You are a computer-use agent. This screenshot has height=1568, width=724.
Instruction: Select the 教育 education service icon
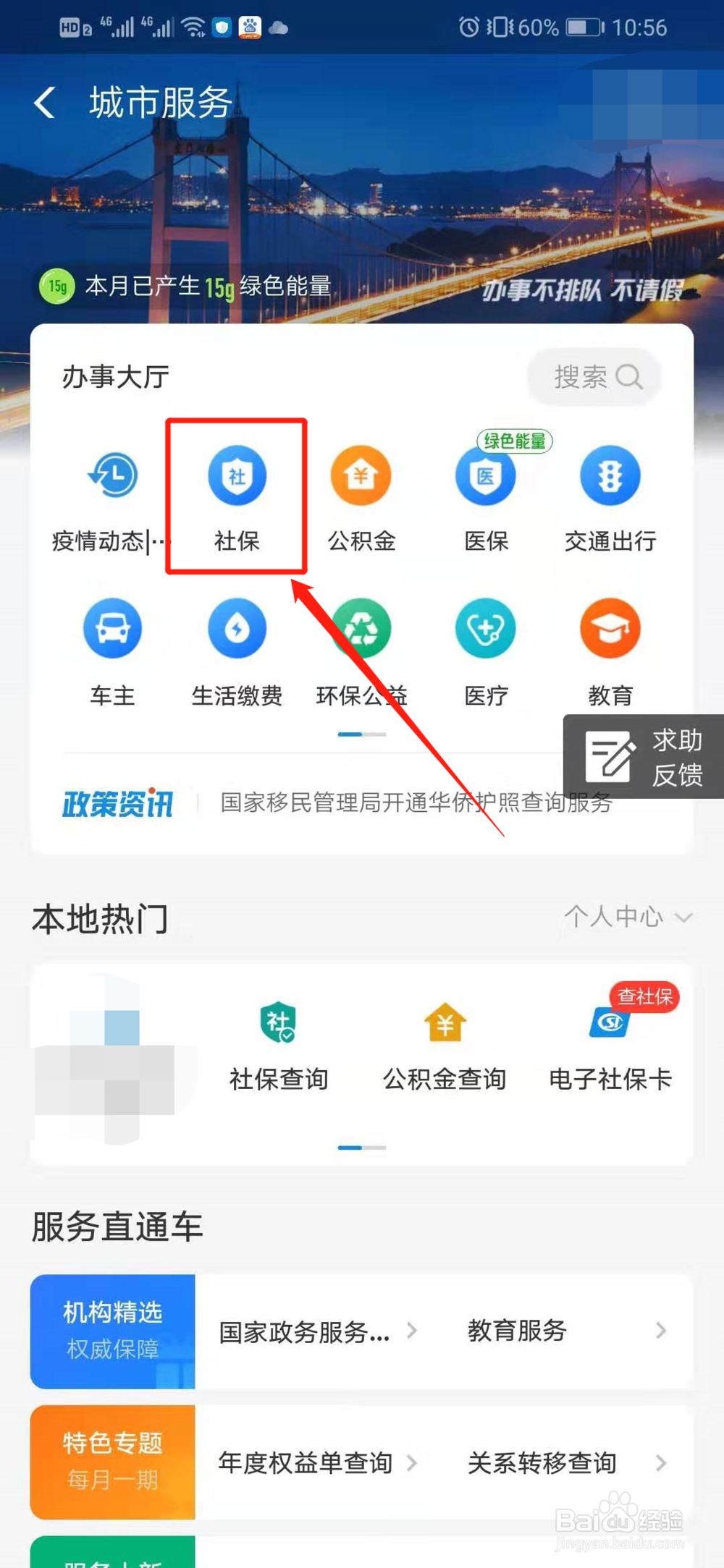pos(610,630)
